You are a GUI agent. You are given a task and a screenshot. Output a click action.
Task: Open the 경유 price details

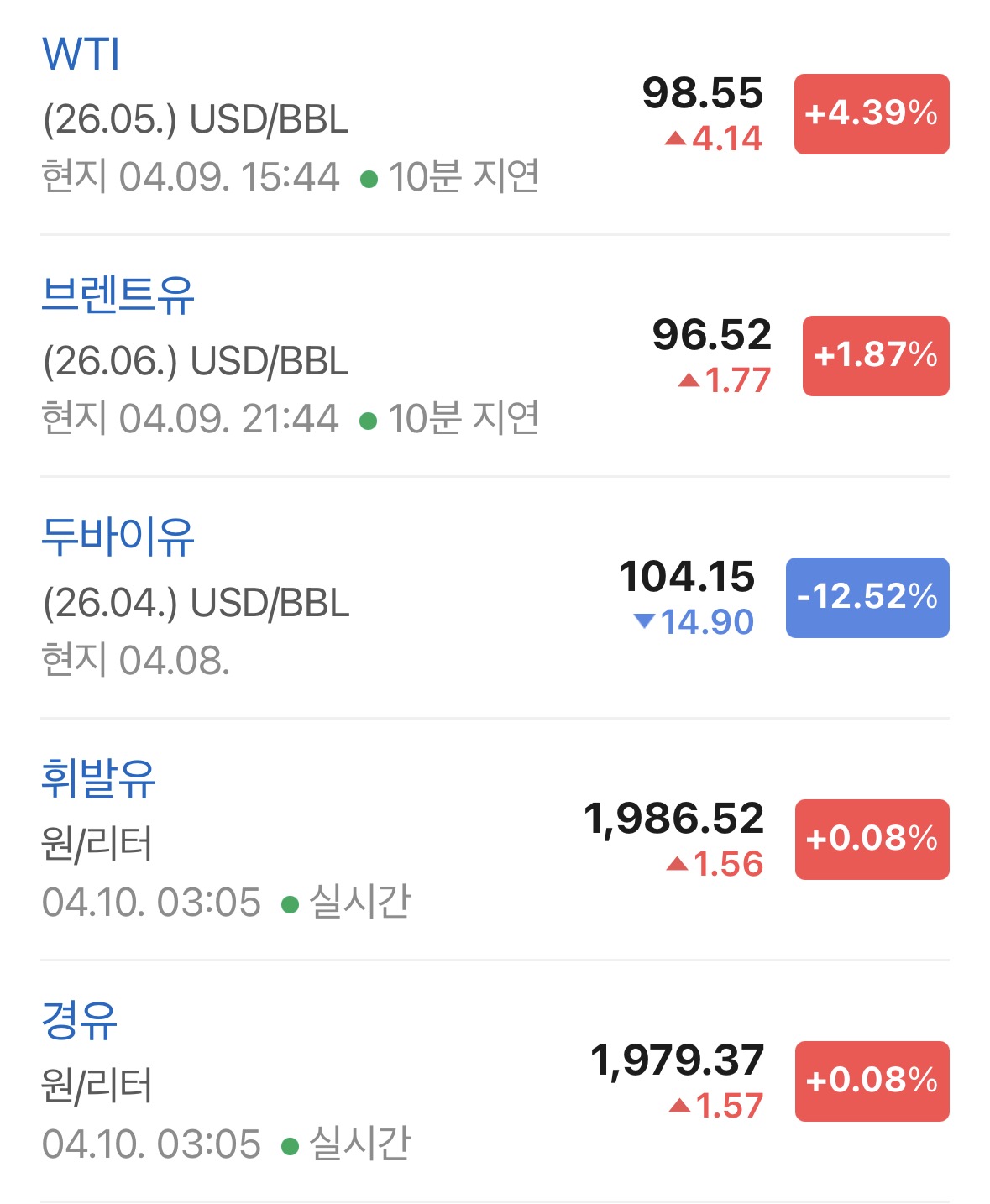(79, 1021)
